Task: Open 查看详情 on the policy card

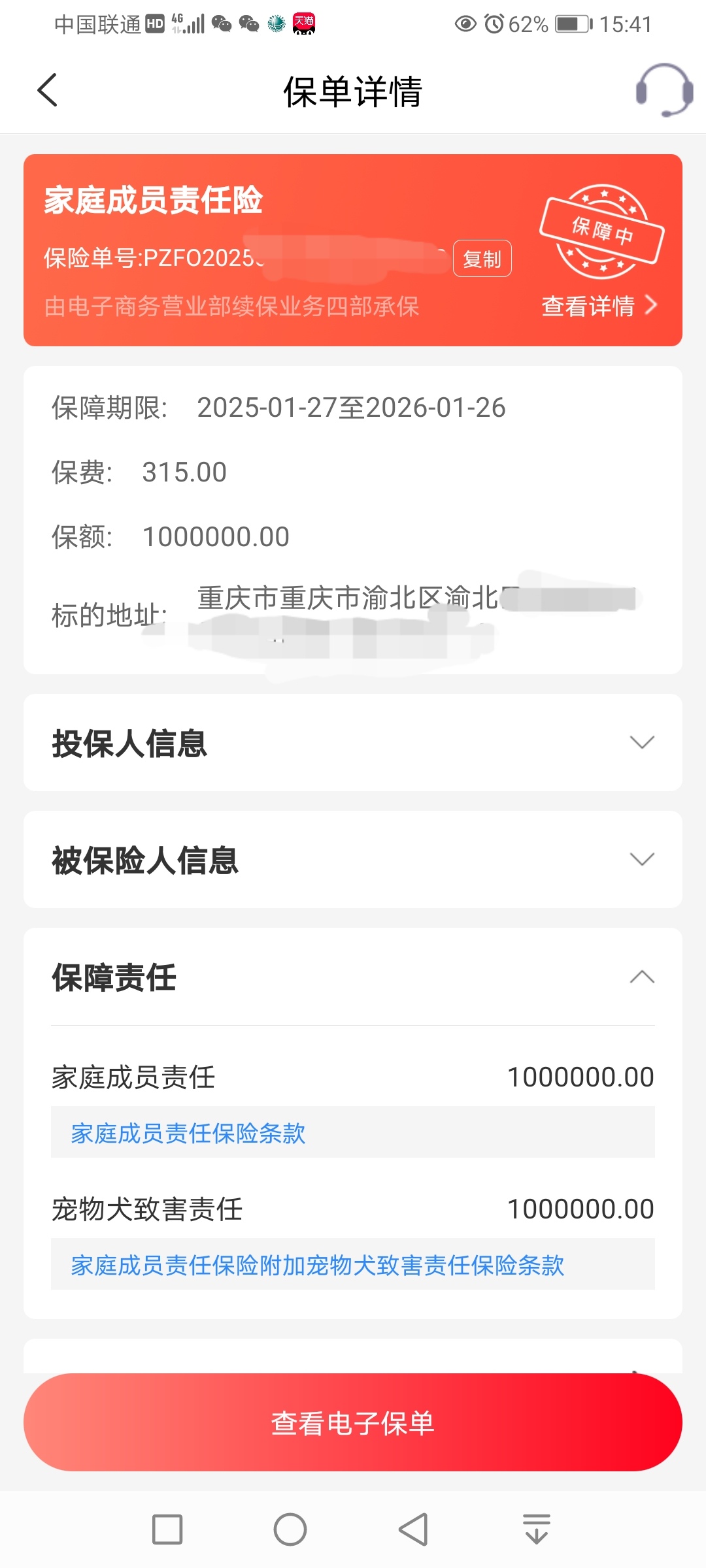Action: point(599,306)
